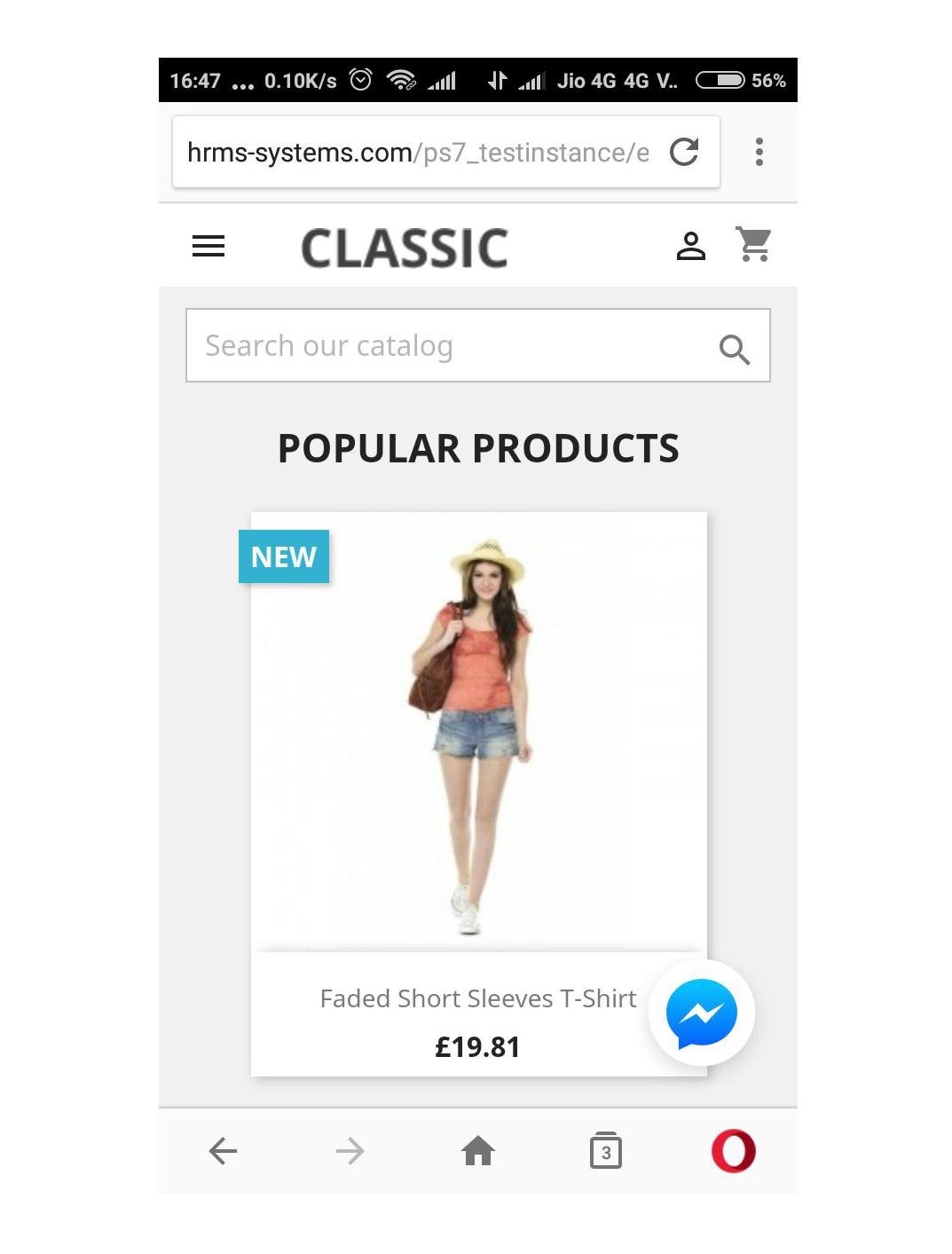Go forward with the browser arrow
The image size is (952, 1254).
coord(350,1152)
